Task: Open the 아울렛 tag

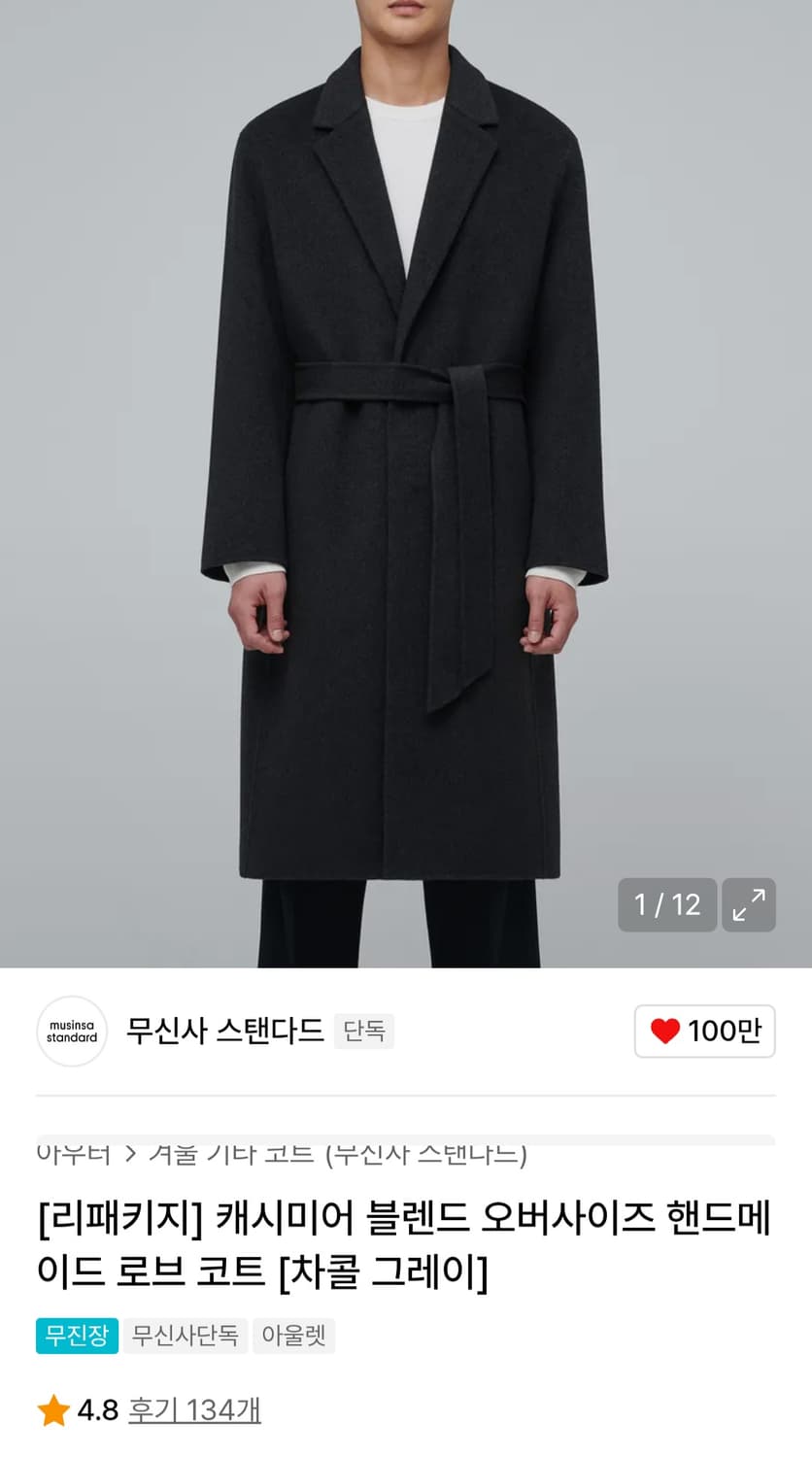Action: tap(293, 1336)
